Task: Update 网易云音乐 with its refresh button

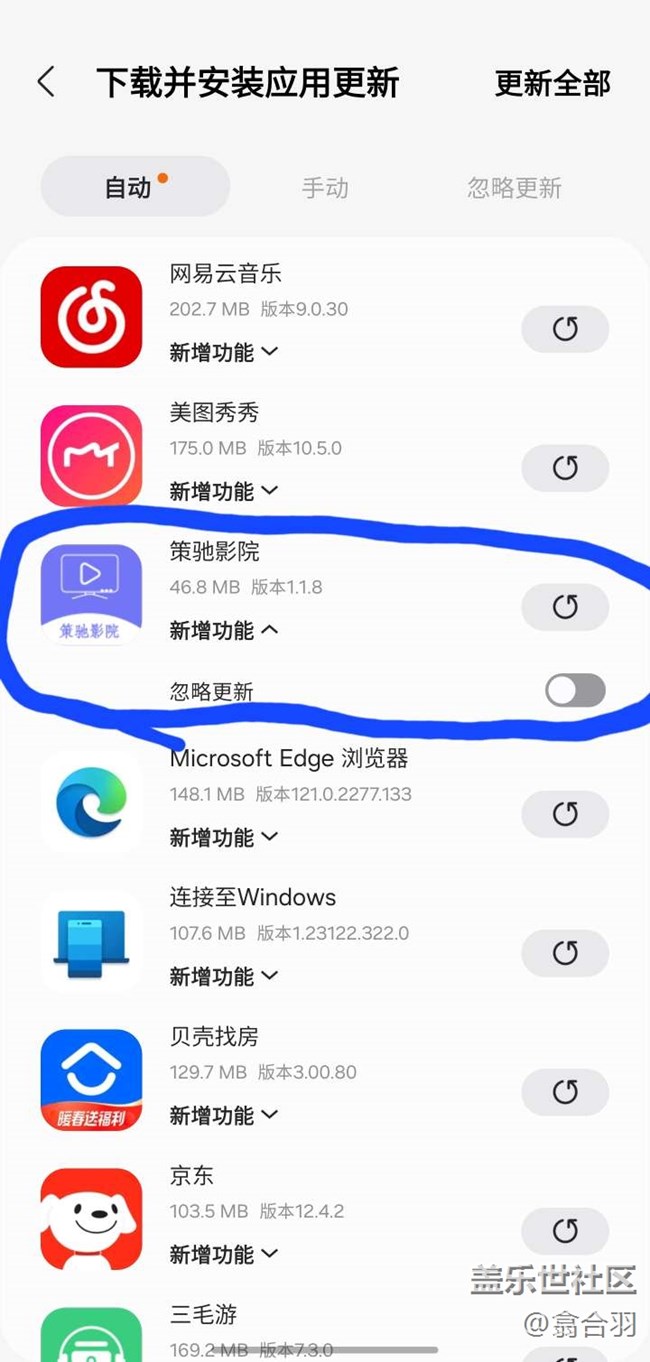Action: (565, 329)
